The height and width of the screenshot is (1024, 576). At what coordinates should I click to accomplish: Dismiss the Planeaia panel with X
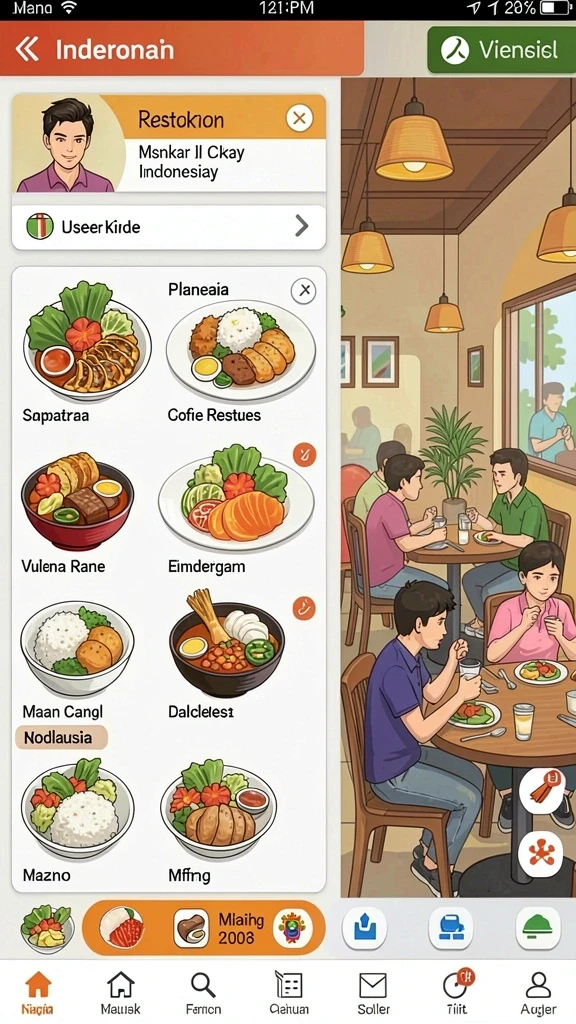(x=304, y=291)
